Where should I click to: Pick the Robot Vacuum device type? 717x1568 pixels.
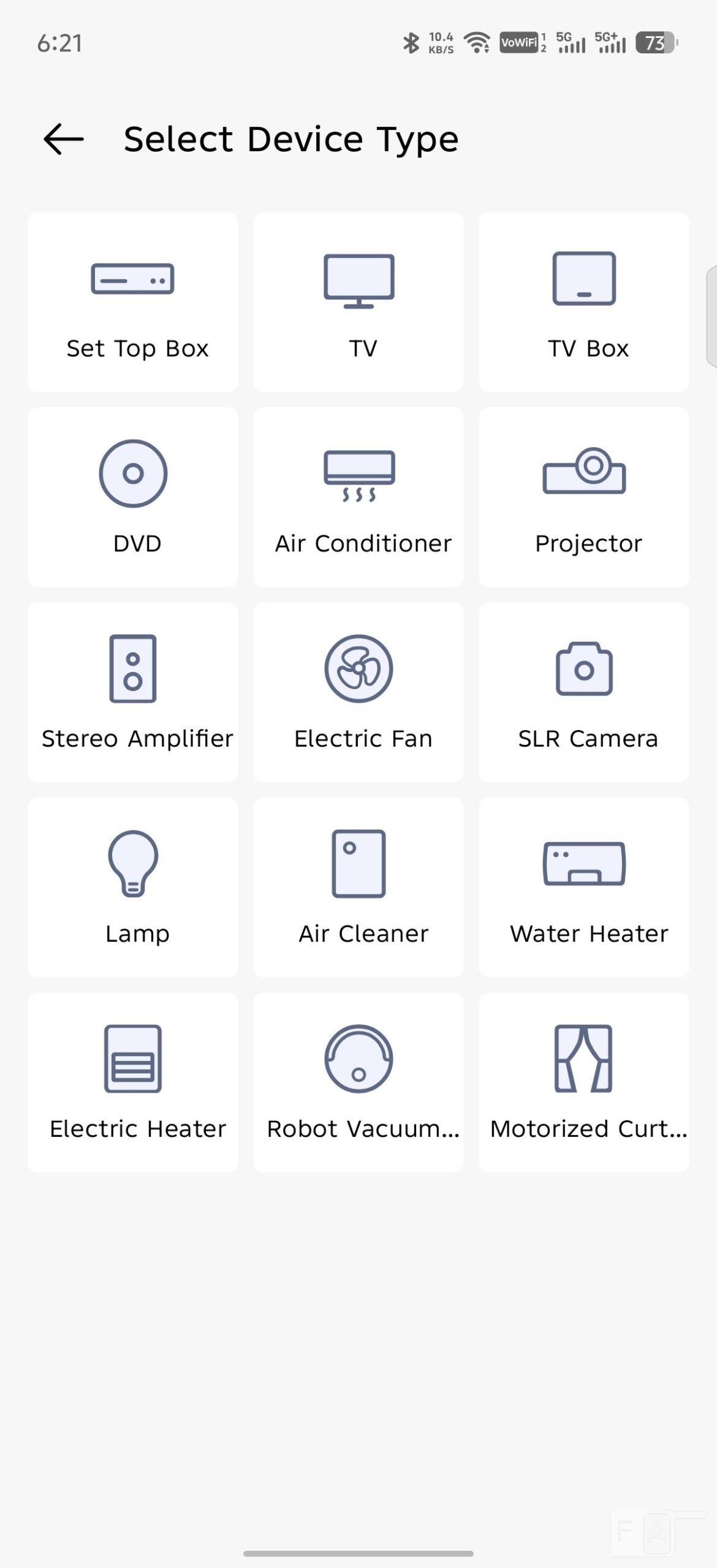tap(358, 1082)
